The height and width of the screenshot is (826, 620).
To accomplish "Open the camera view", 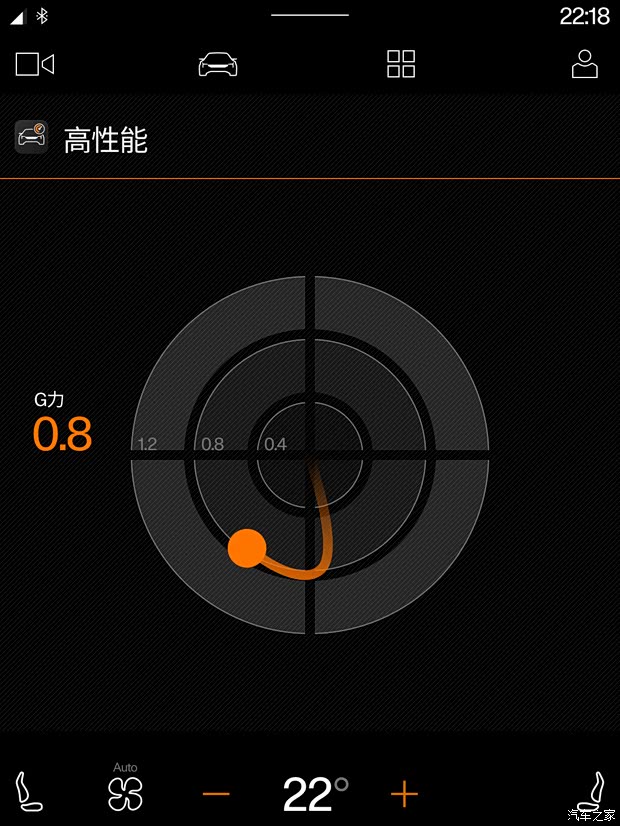I will point(35,65).
